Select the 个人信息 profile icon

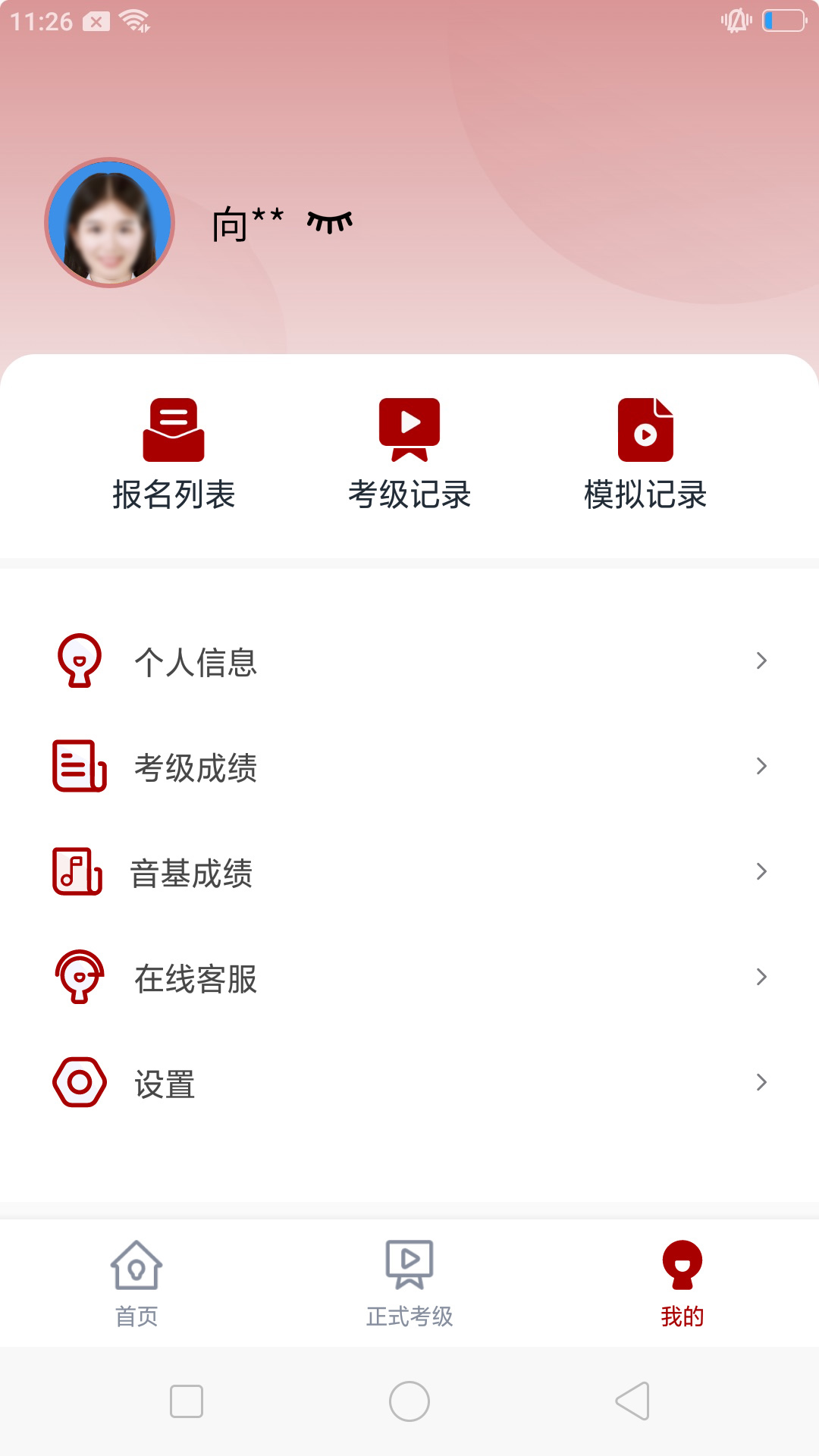(x=78, y=661)
